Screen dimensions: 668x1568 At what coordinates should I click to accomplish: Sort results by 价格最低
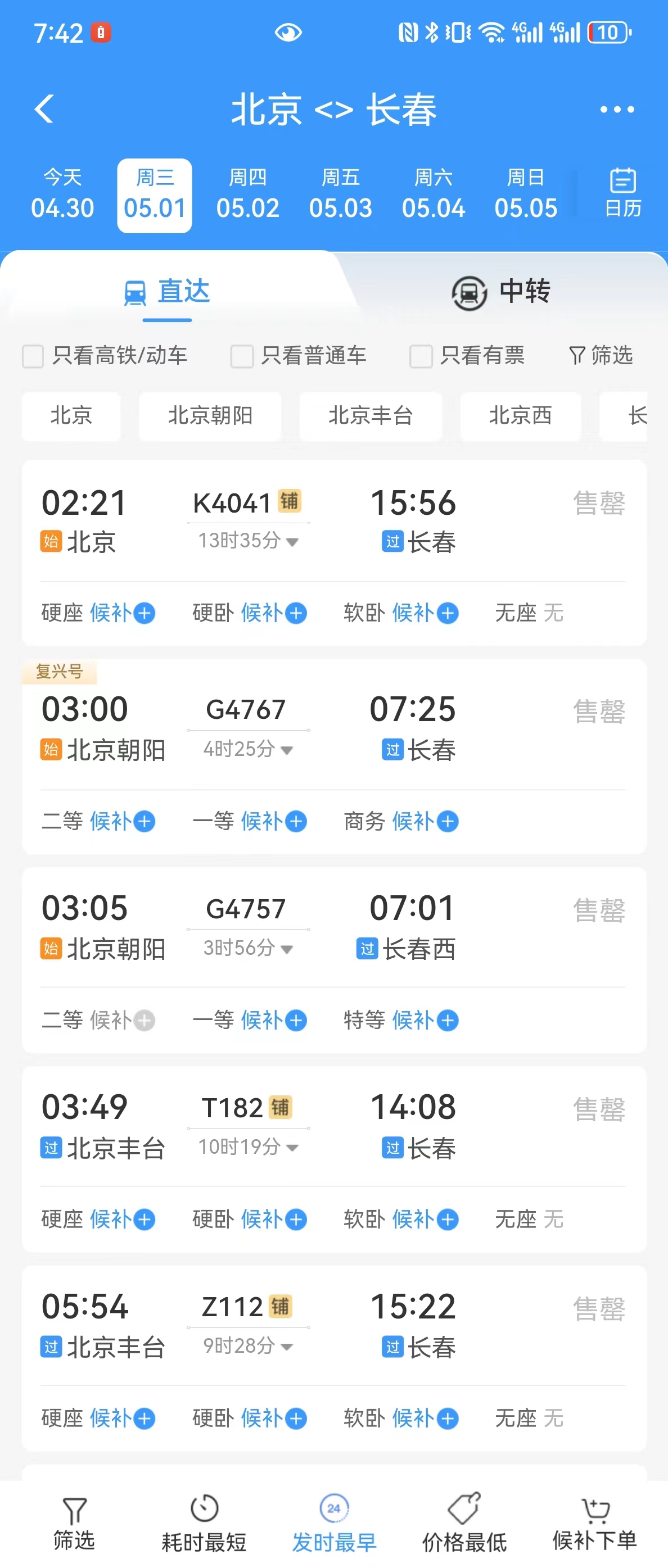(464, 1525)
